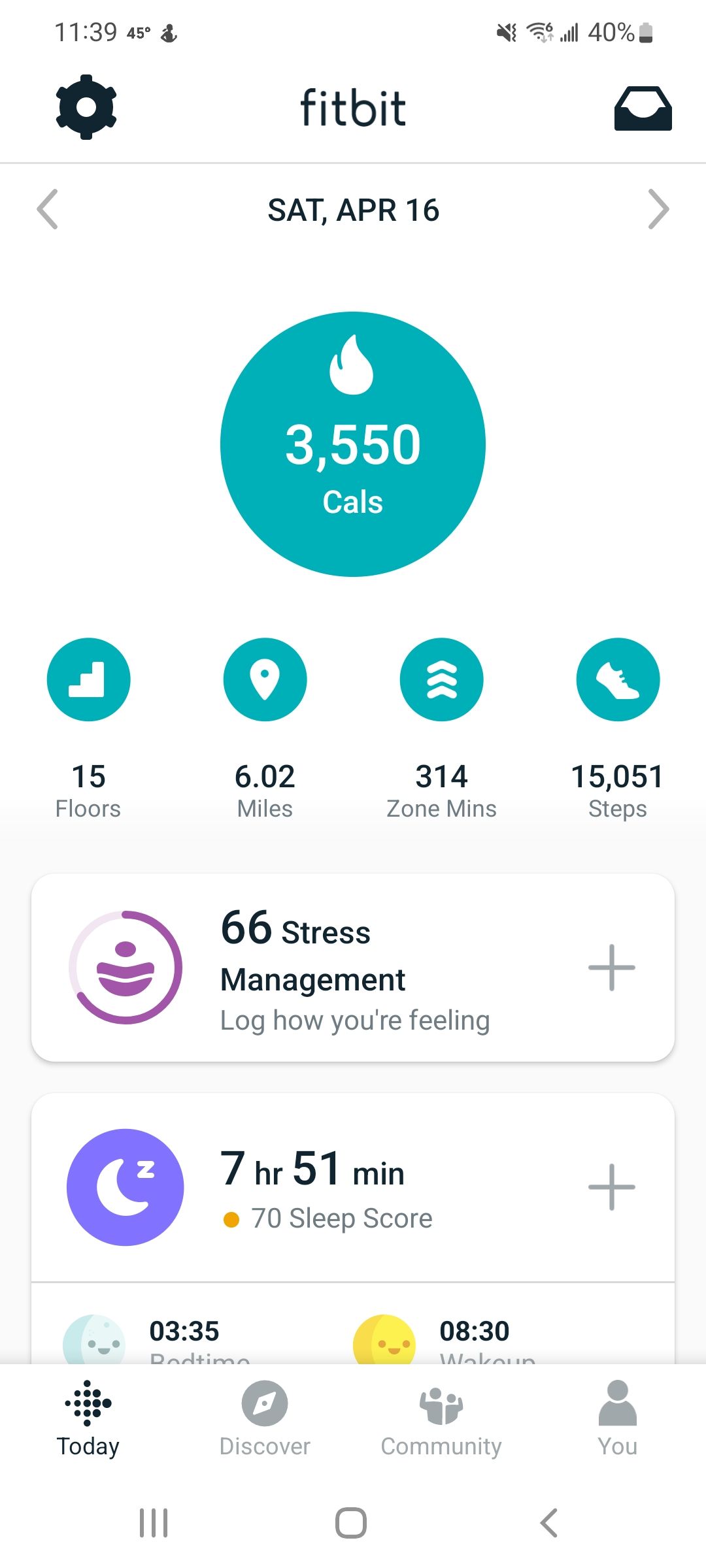Switch to the Community tab

click(x=441, y=1418)
